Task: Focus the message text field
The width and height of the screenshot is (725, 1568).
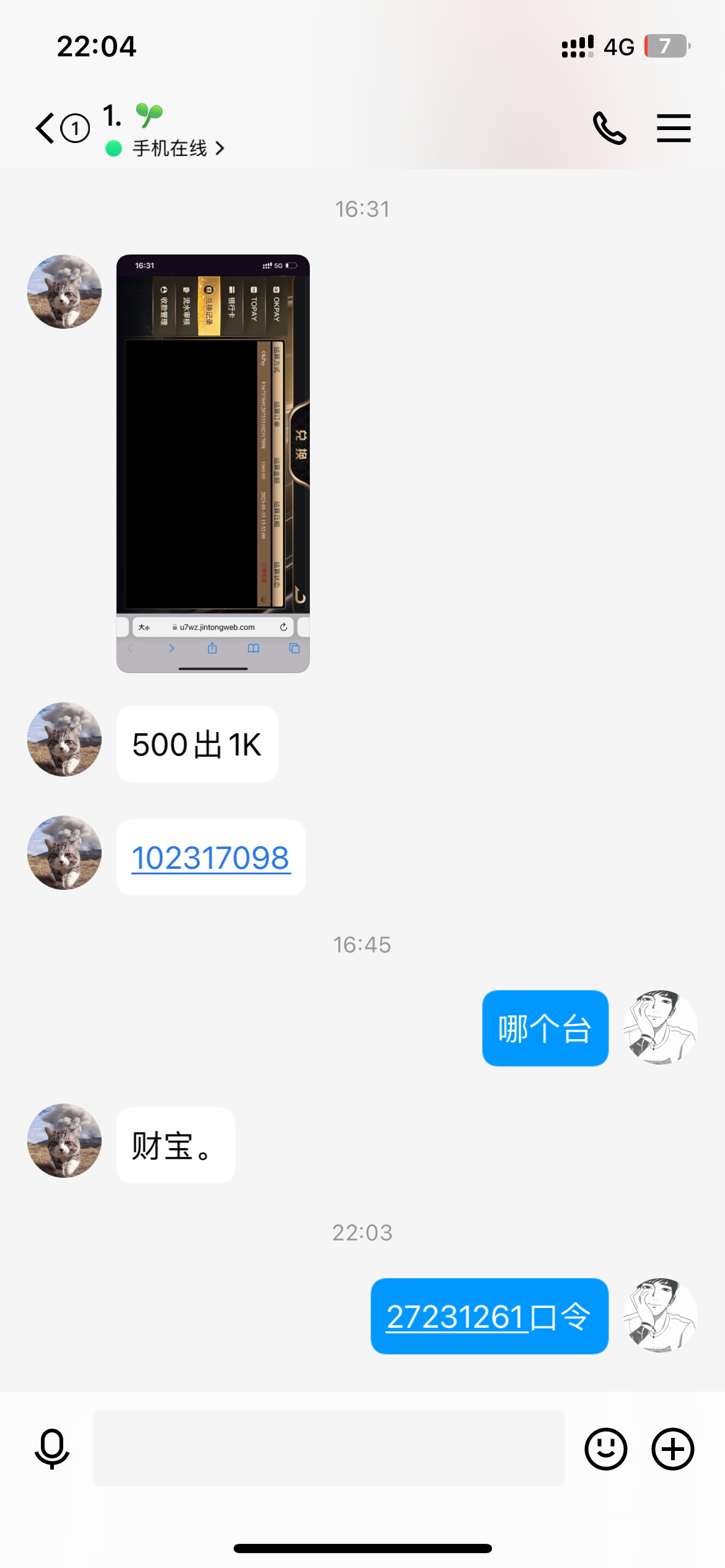Action: 328,1448
